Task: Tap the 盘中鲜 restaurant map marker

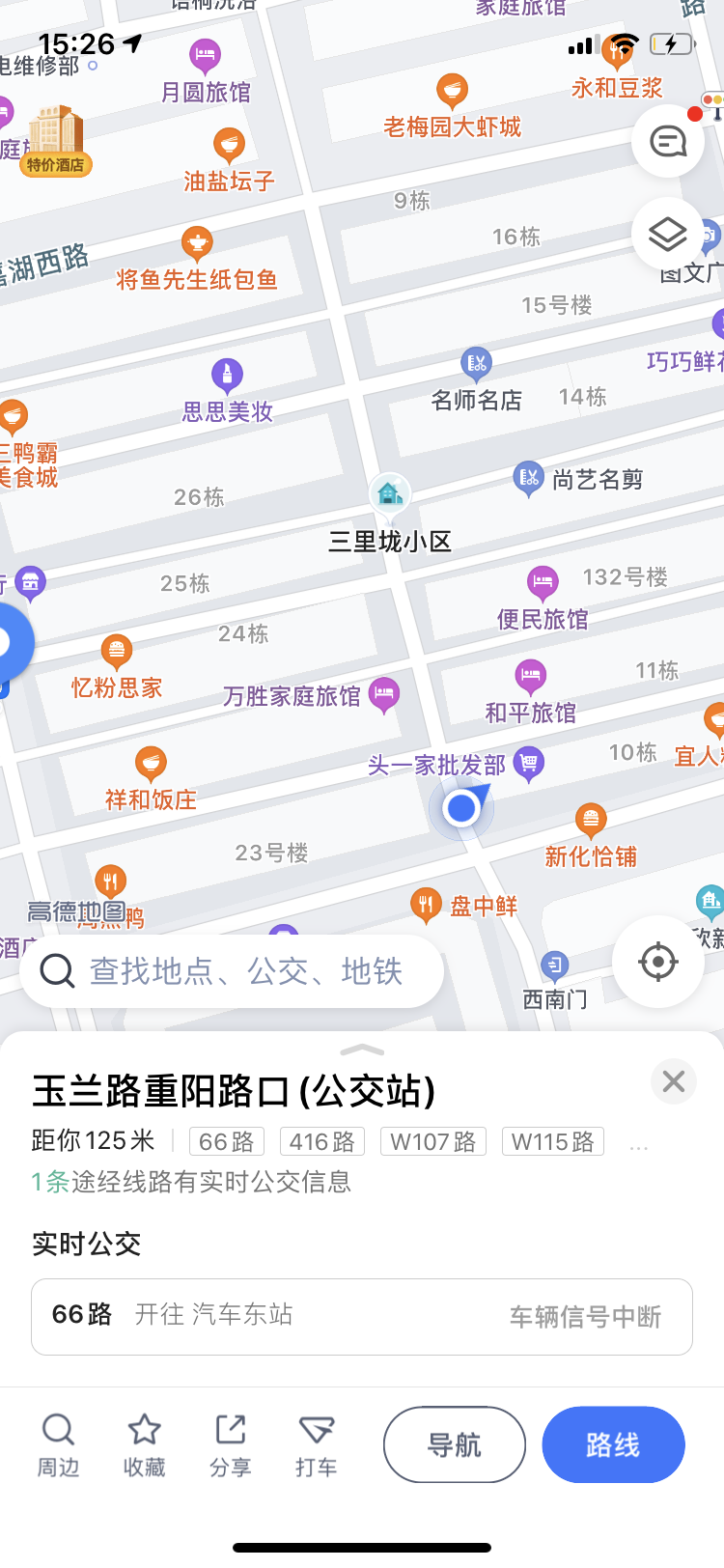Action: [426, 905]
